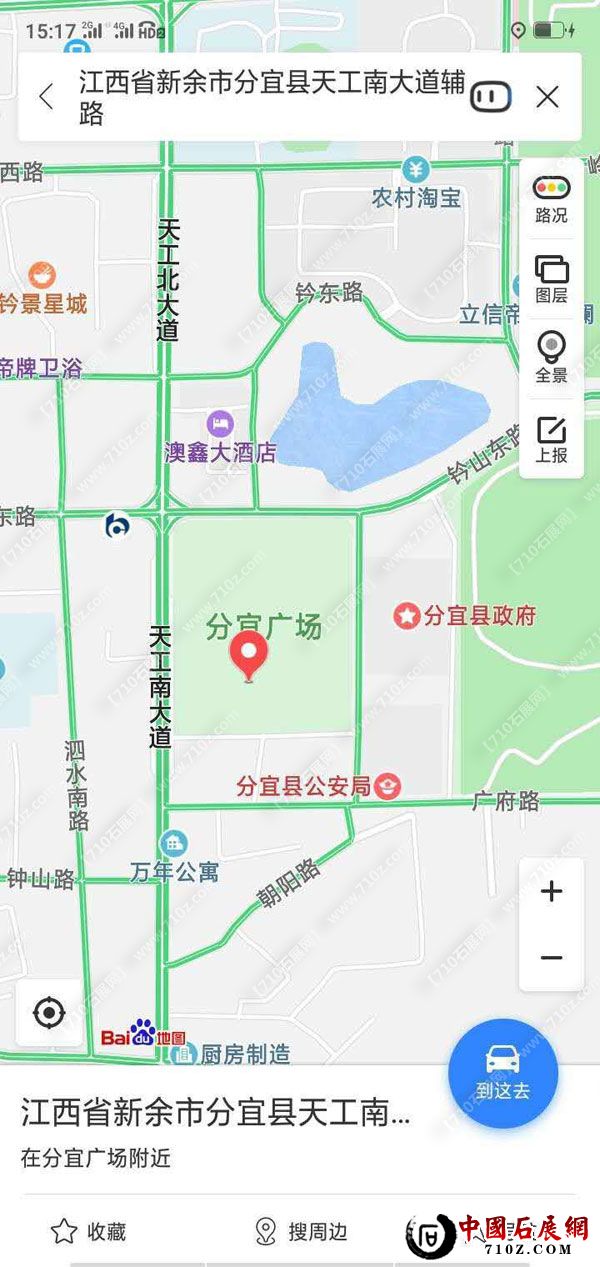Select the 分宜县公安局 map marker

[389, 787]
